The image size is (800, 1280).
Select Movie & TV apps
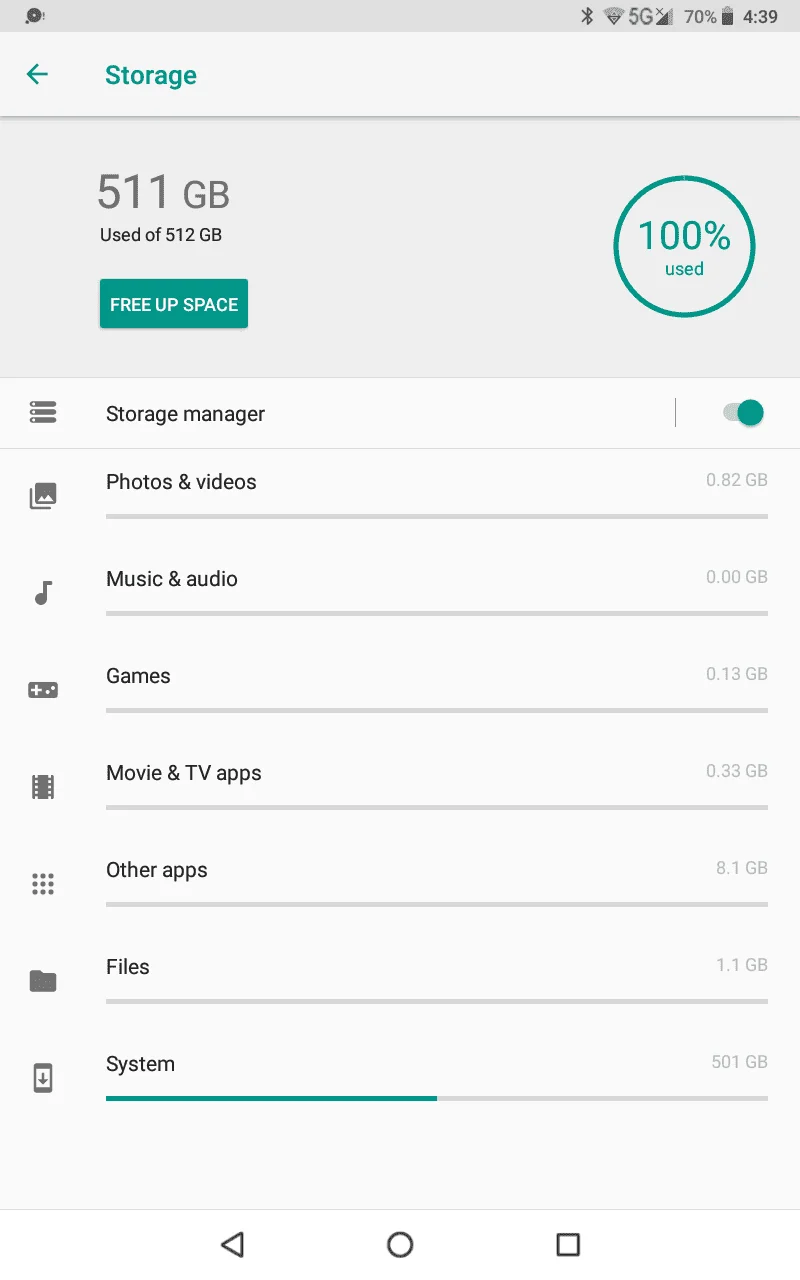coord(400,788)
